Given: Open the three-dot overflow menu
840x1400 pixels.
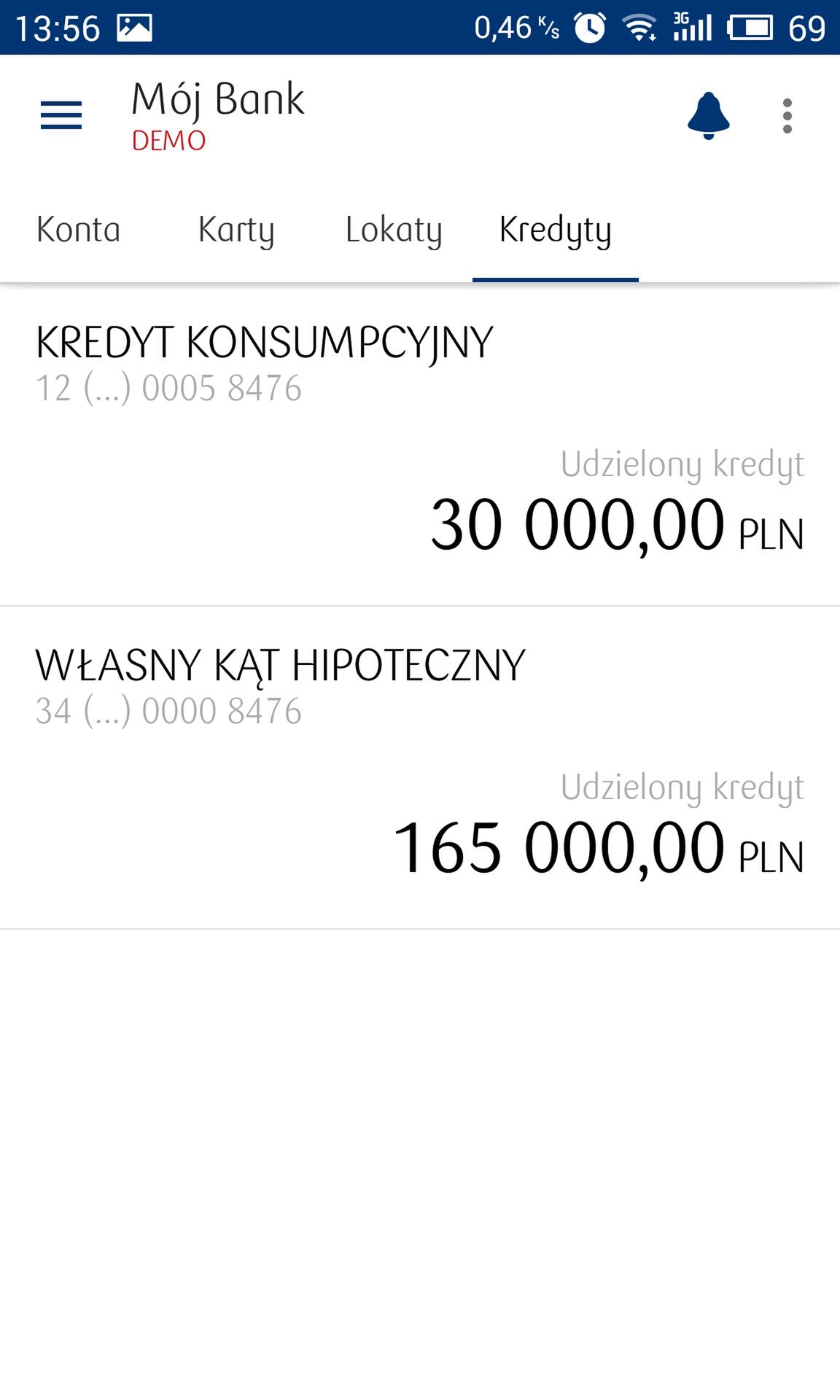Looking at the screenshot, I should [787, 116].
